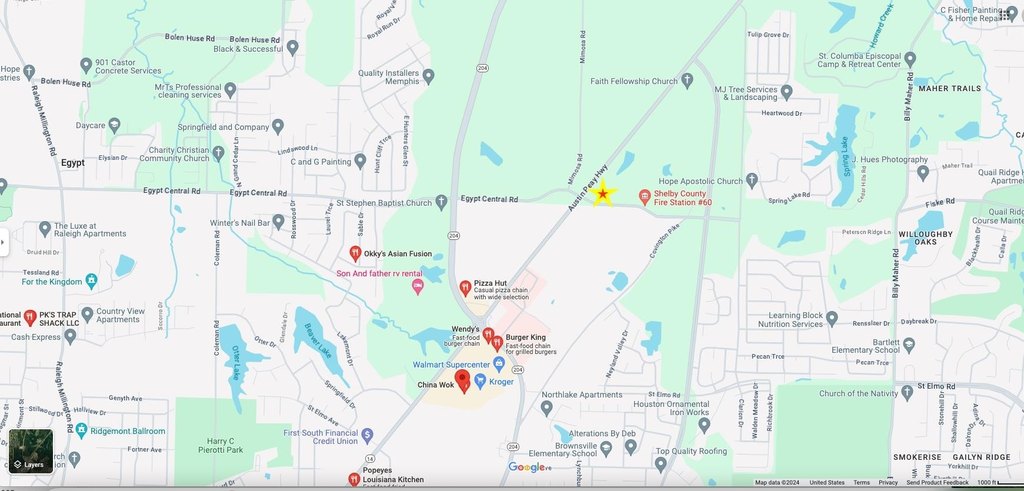Click Send Product Feedback link
Screen dimensions: 1024x491
pyautogui.click(x=937, y=482)
